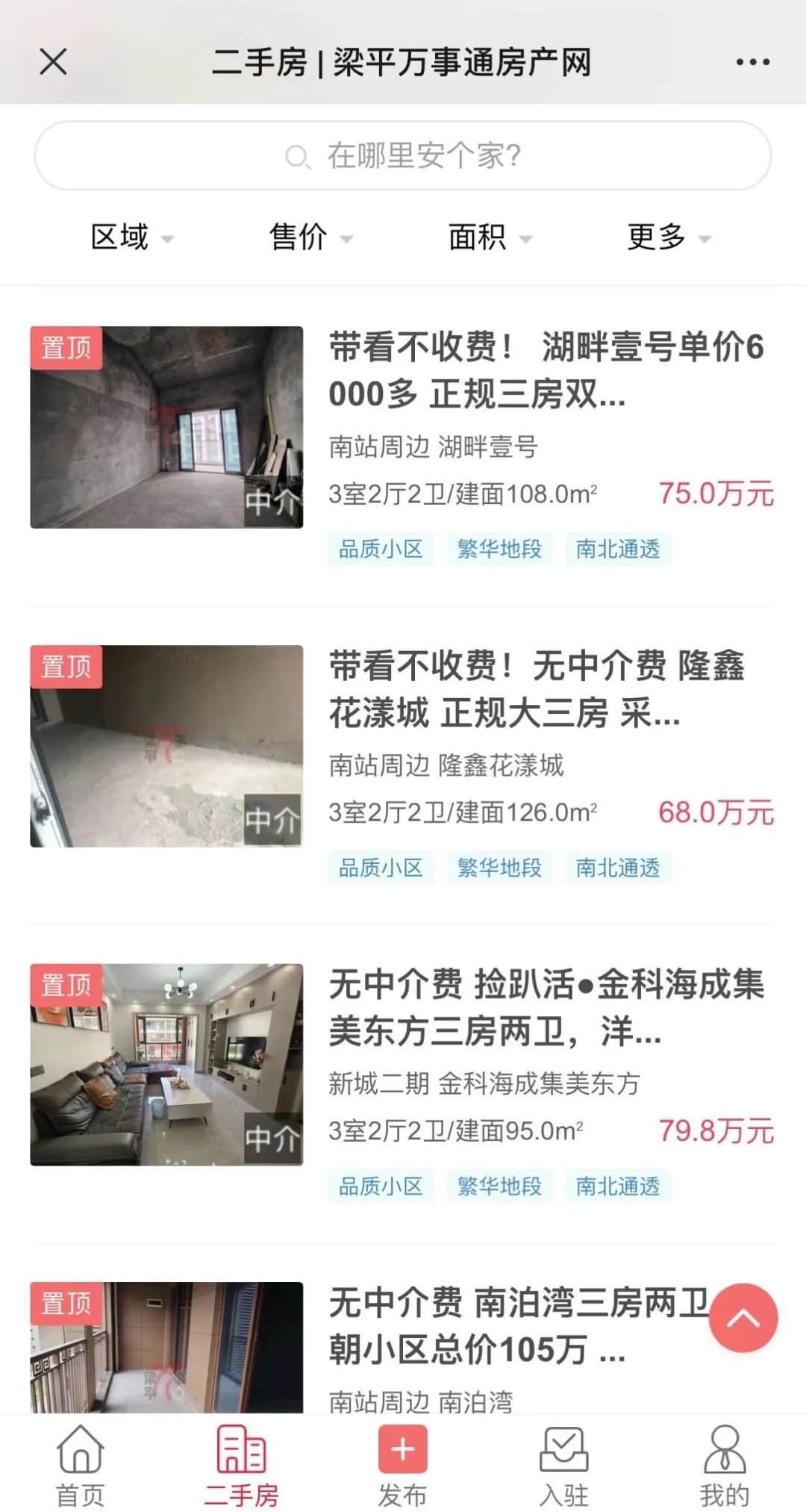The width and height of the screenshot is (806, 1512).
Task: Expand the 更多 filter dropdown
Action: tap(668, 237)
